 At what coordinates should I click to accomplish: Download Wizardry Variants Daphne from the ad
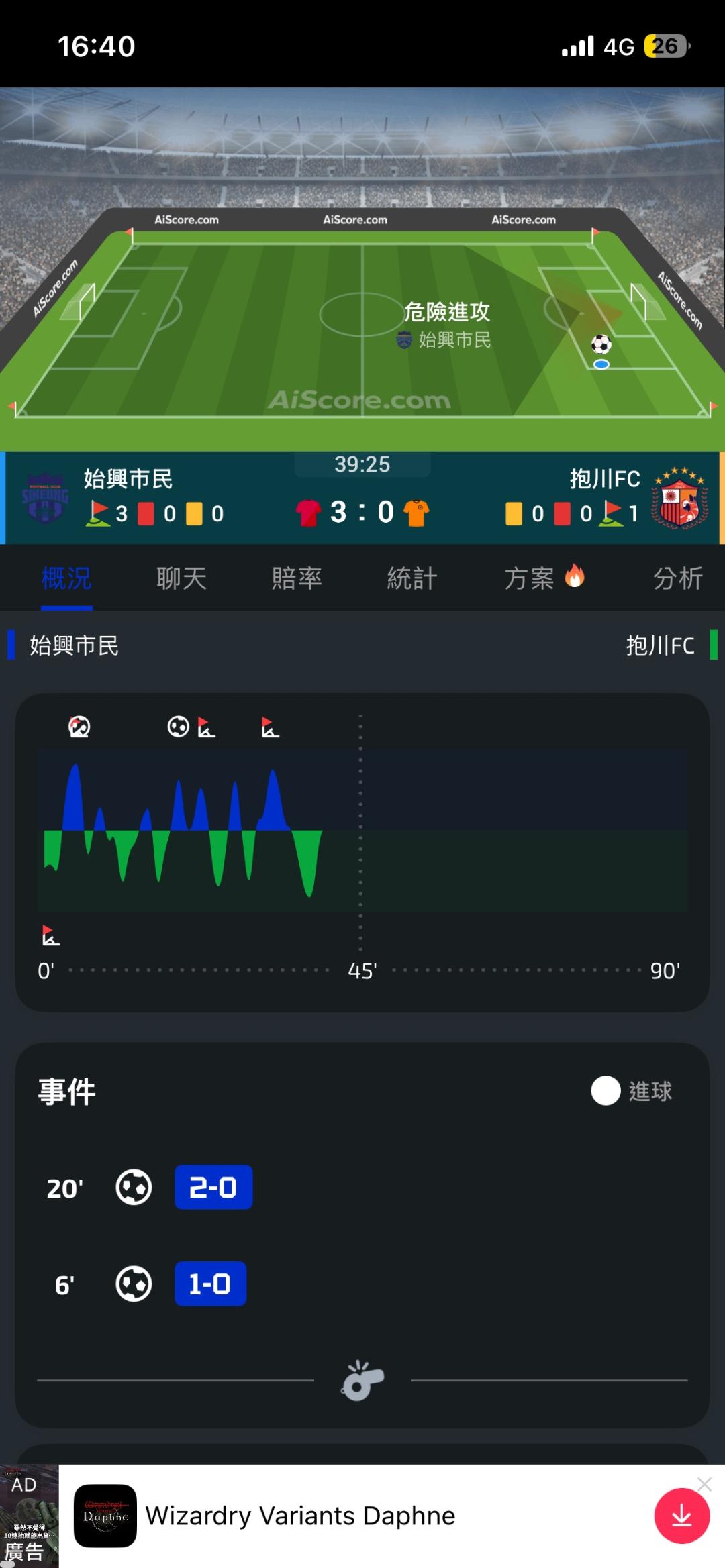[682, 1516]
